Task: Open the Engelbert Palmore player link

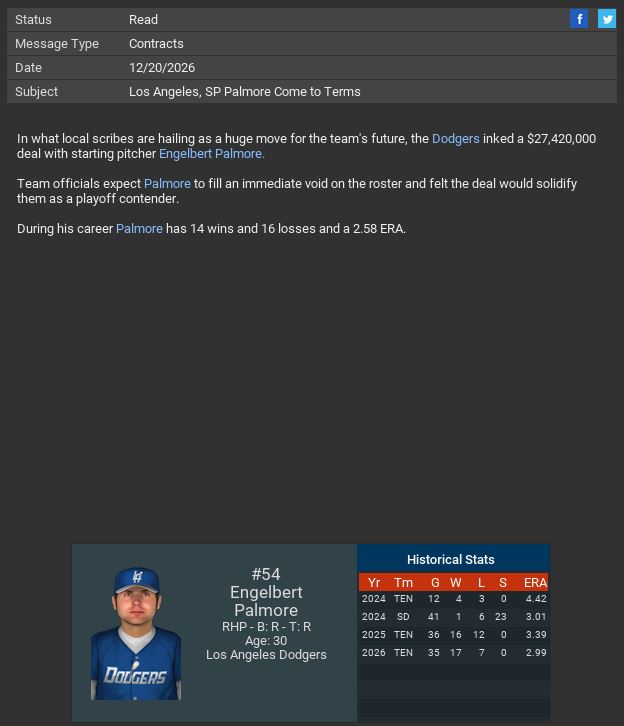Action: tap(211, 154)
